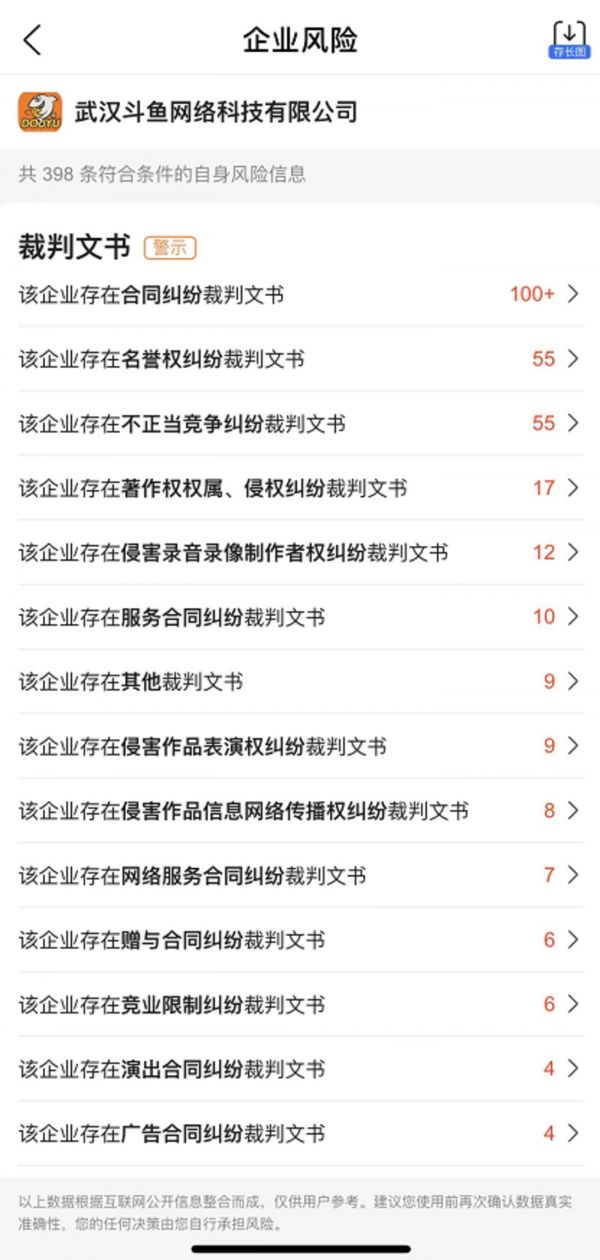Go back from the 企业风险 page
This screenshot has width=600, height=1260.
click(x=33, y=40)
